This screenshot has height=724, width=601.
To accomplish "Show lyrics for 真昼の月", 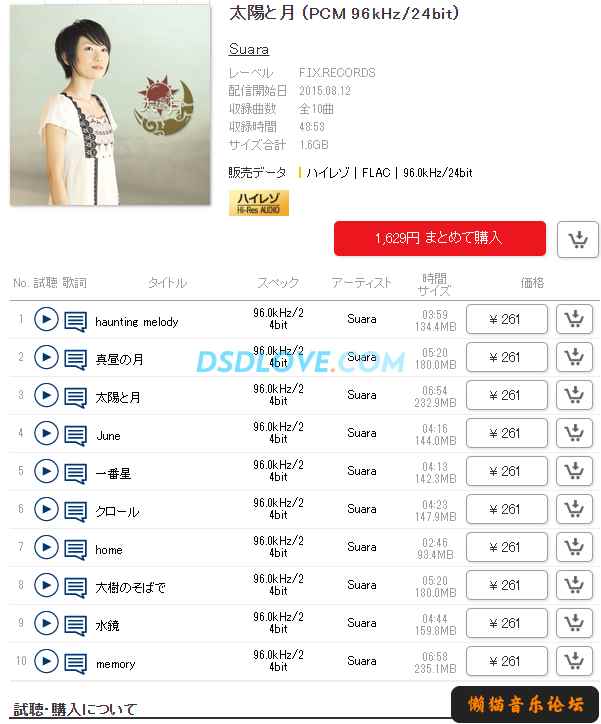I will point(75,359).
